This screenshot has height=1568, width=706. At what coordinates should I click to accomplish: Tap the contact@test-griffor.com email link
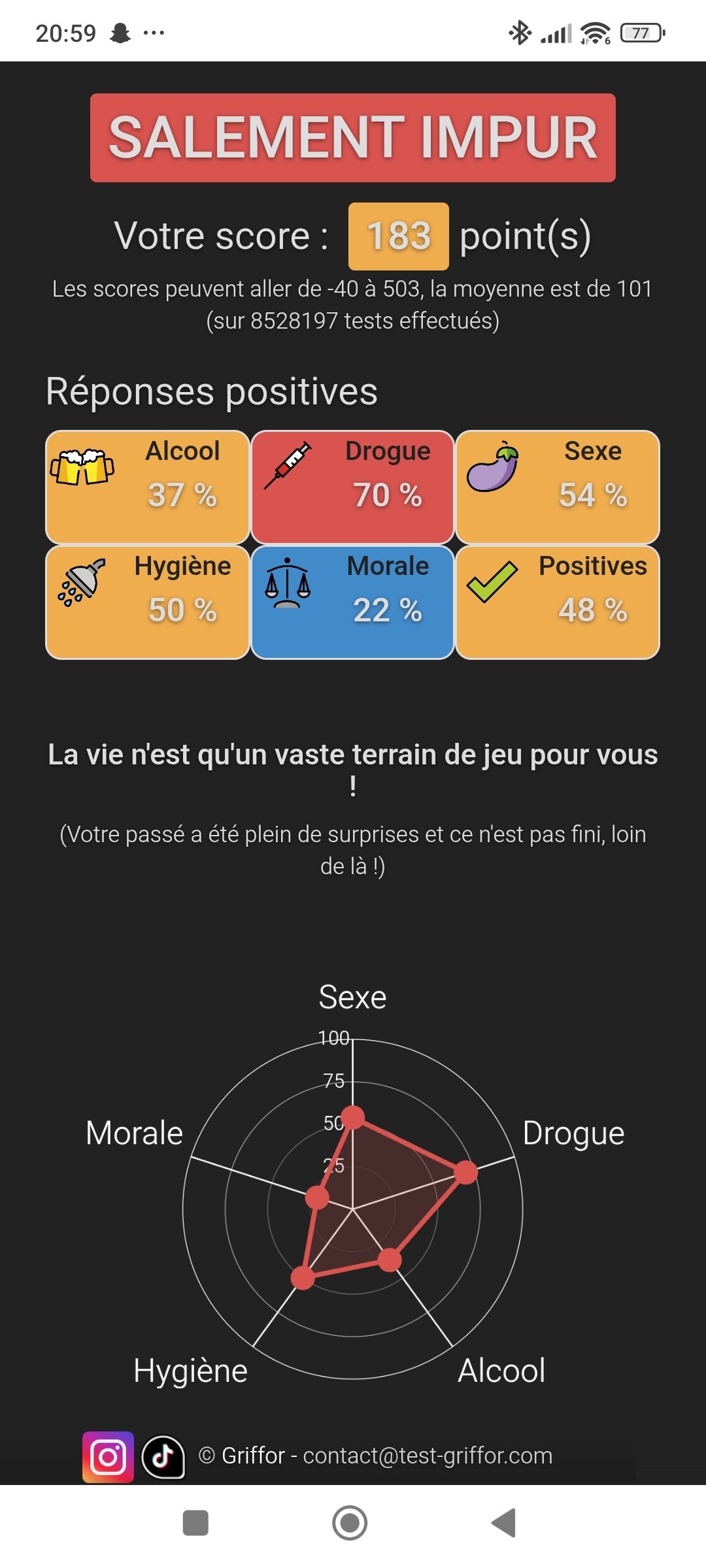point(428,1456)
